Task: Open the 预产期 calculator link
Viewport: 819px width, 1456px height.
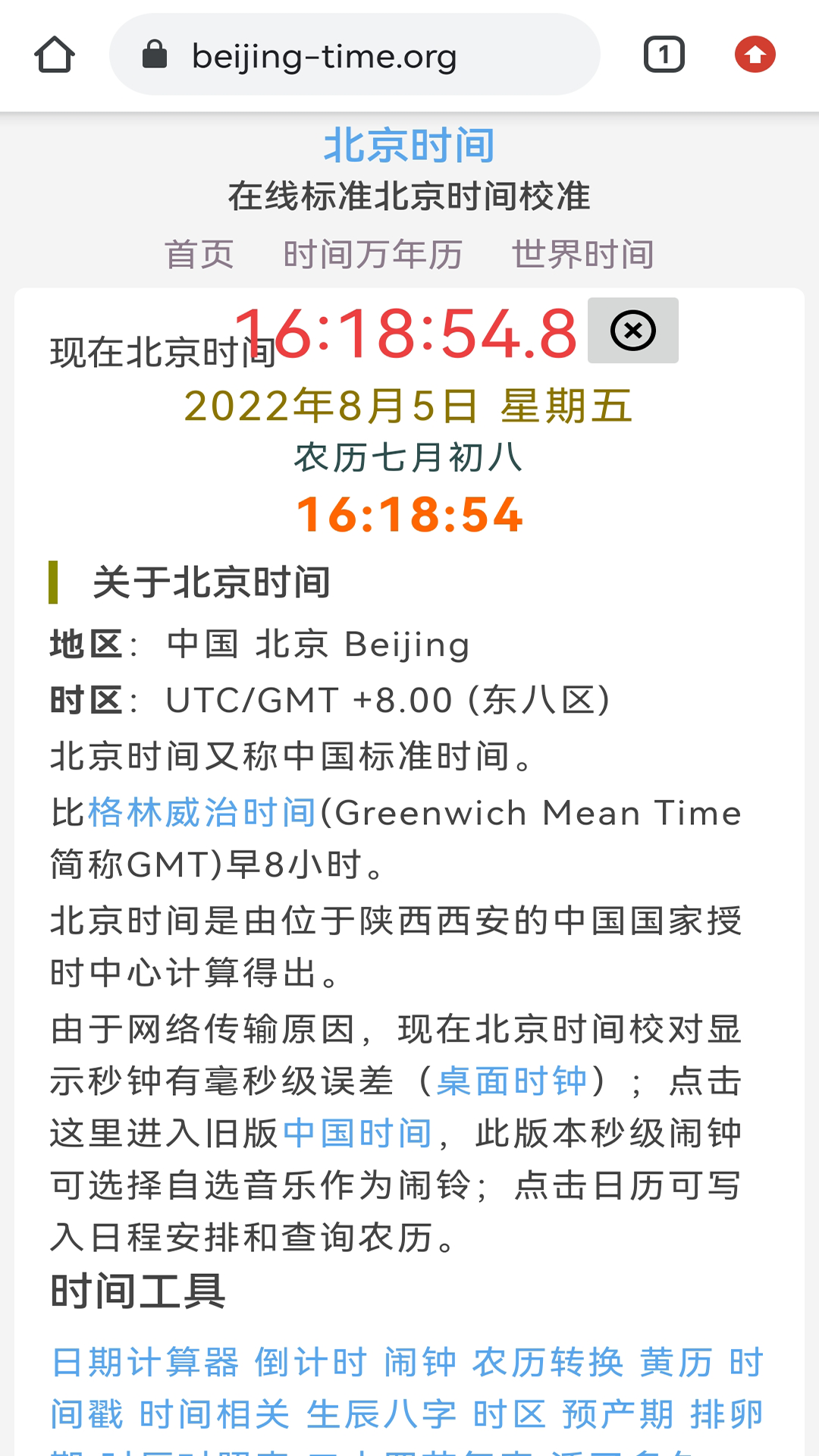Action: coord(618,1415)
